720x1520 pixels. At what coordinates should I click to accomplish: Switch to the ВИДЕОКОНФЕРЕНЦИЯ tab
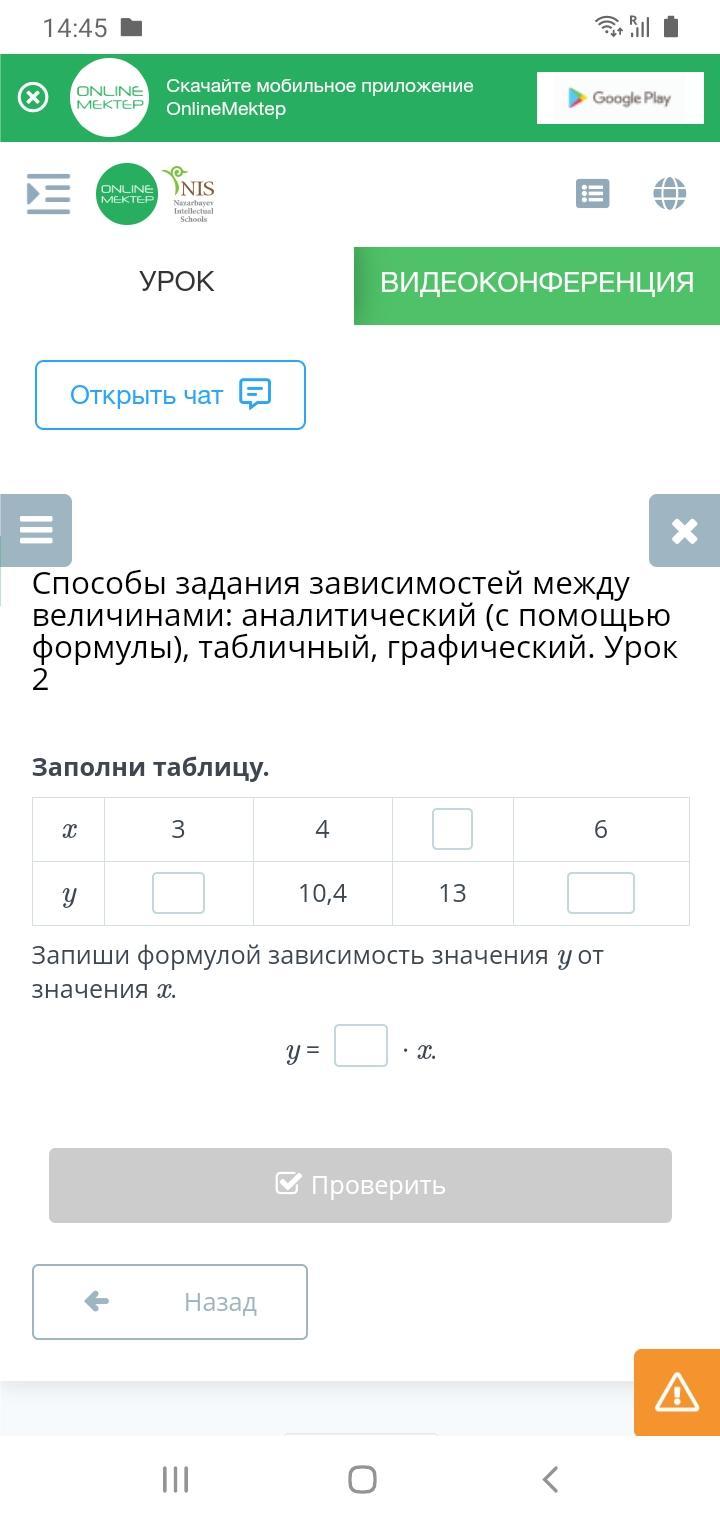coord(537,282)
